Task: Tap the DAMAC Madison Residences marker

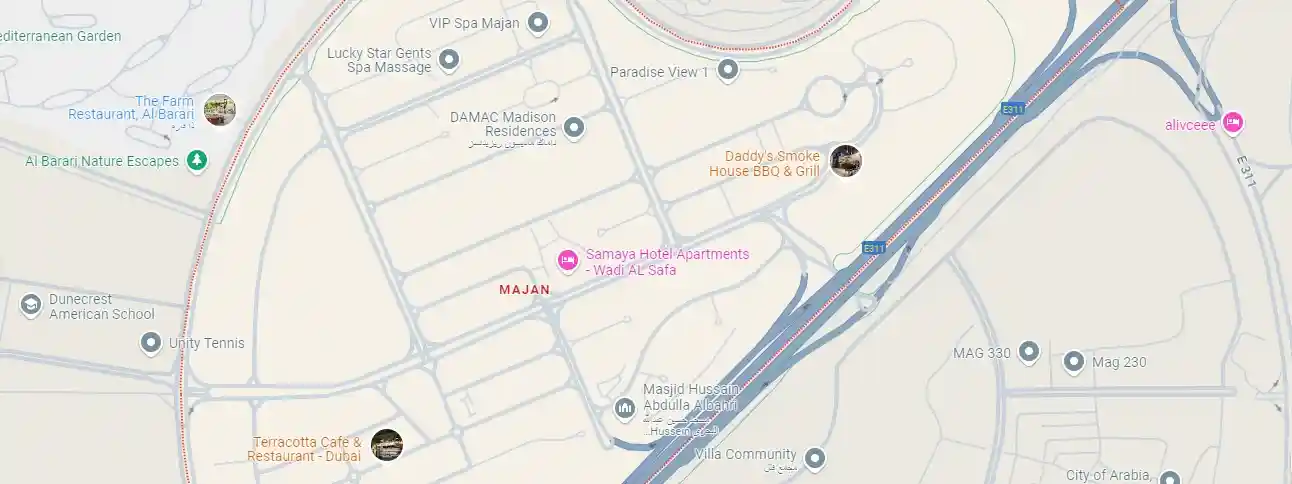Action: tap(574, 127)
